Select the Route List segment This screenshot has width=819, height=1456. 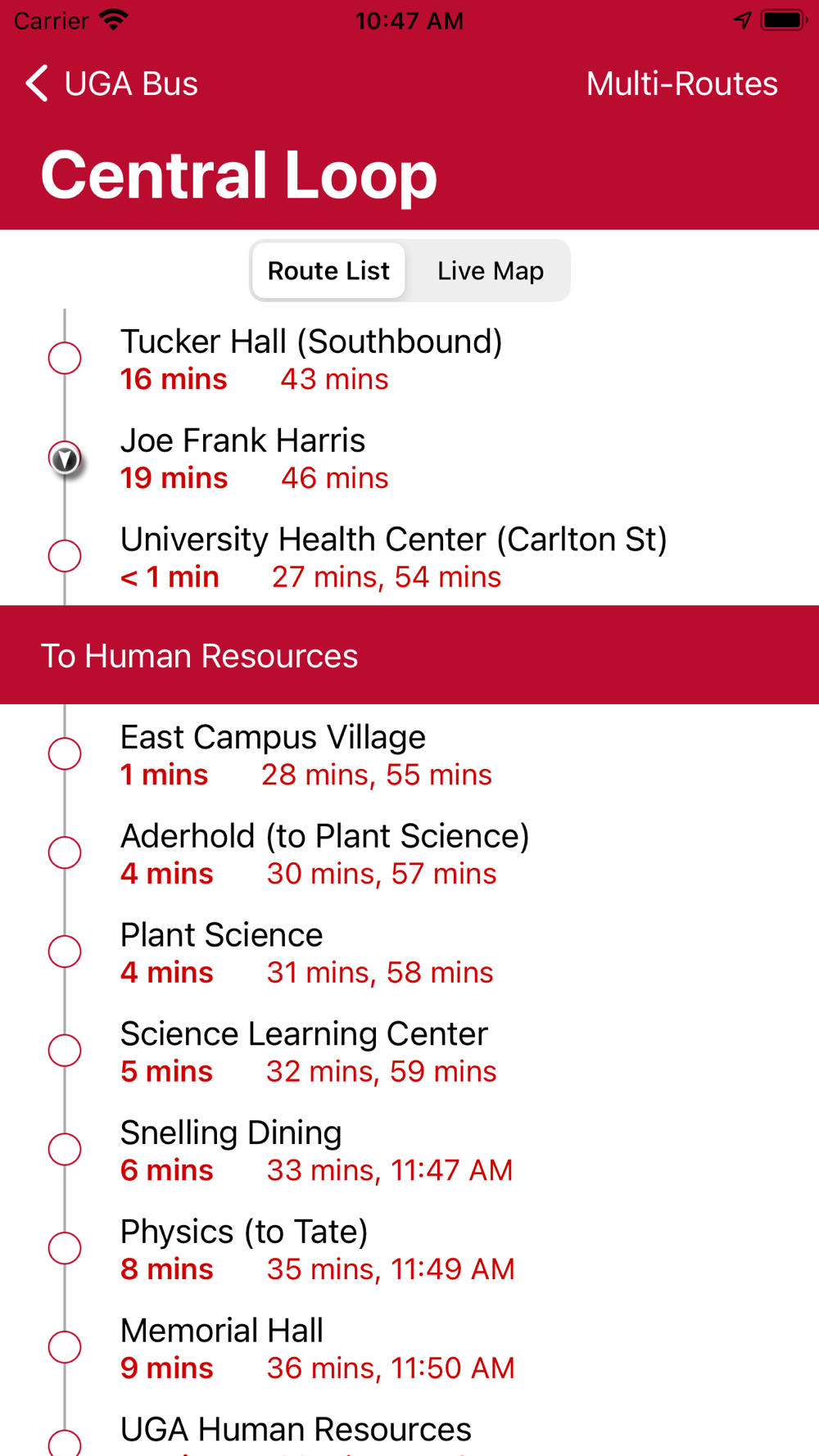click(328, 270)
